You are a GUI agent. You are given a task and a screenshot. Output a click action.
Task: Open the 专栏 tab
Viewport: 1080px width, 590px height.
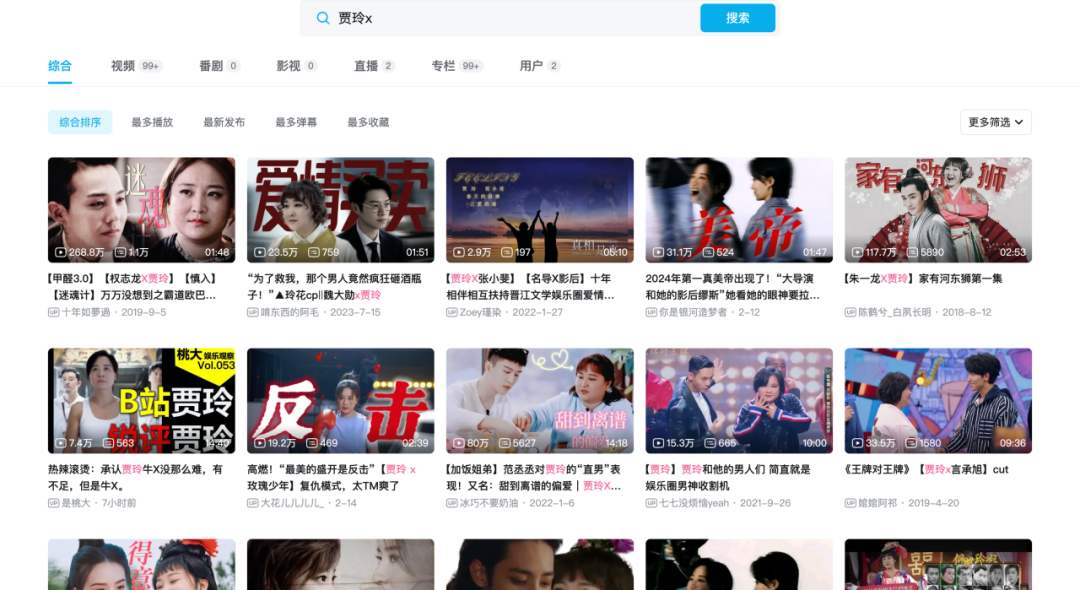coord(443,66)
